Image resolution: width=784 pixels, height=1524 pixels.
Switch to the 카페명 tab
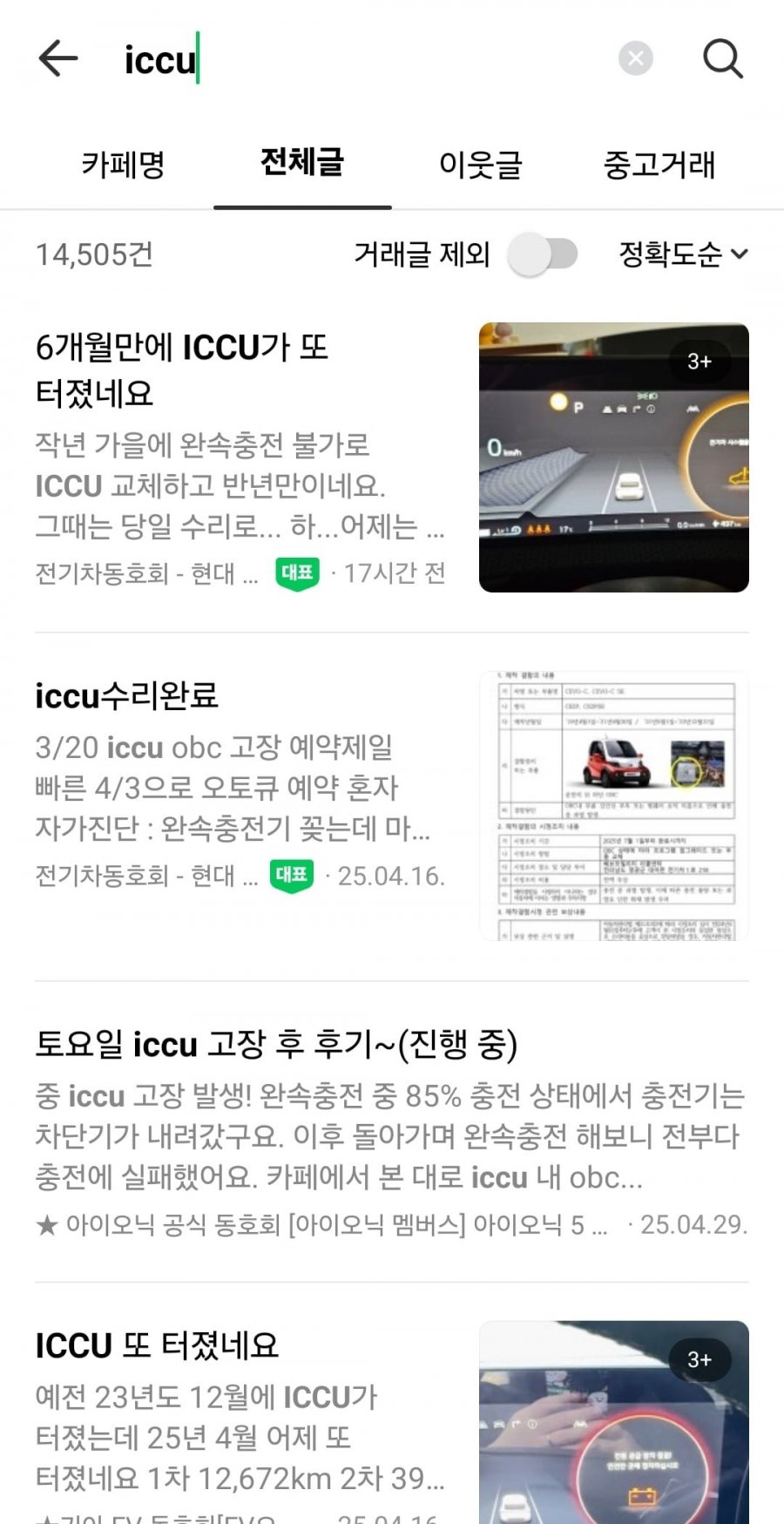pos(123,164)
